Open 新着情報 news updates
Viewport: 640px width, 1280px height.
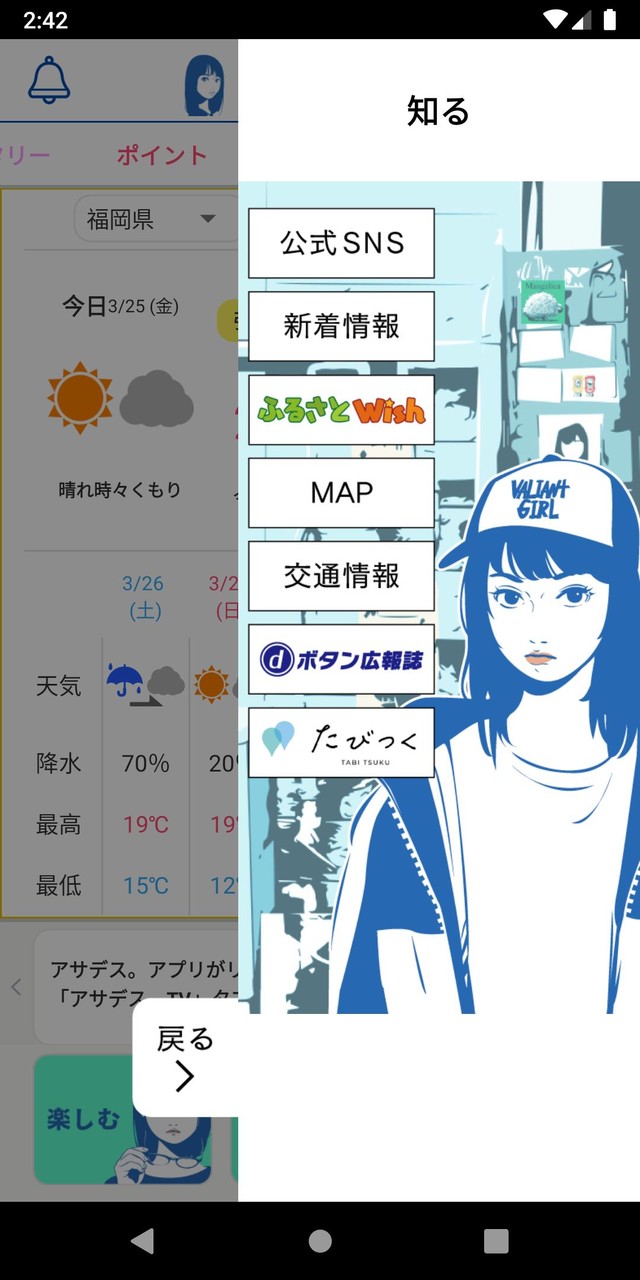pyautogui.click(x=341, y=326)
